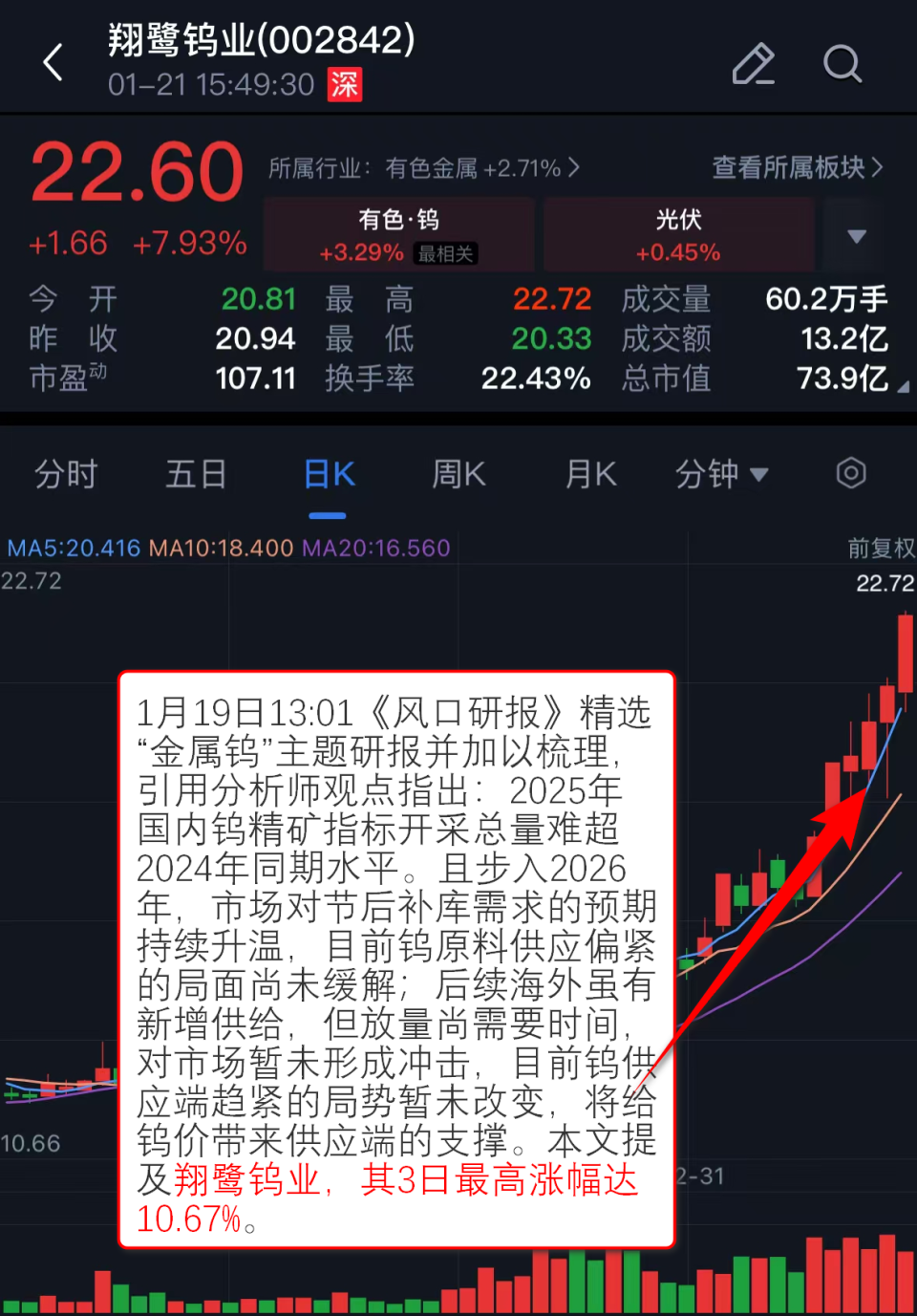Click the red 深 Shenzhen exchange badge

click(344, 85)
